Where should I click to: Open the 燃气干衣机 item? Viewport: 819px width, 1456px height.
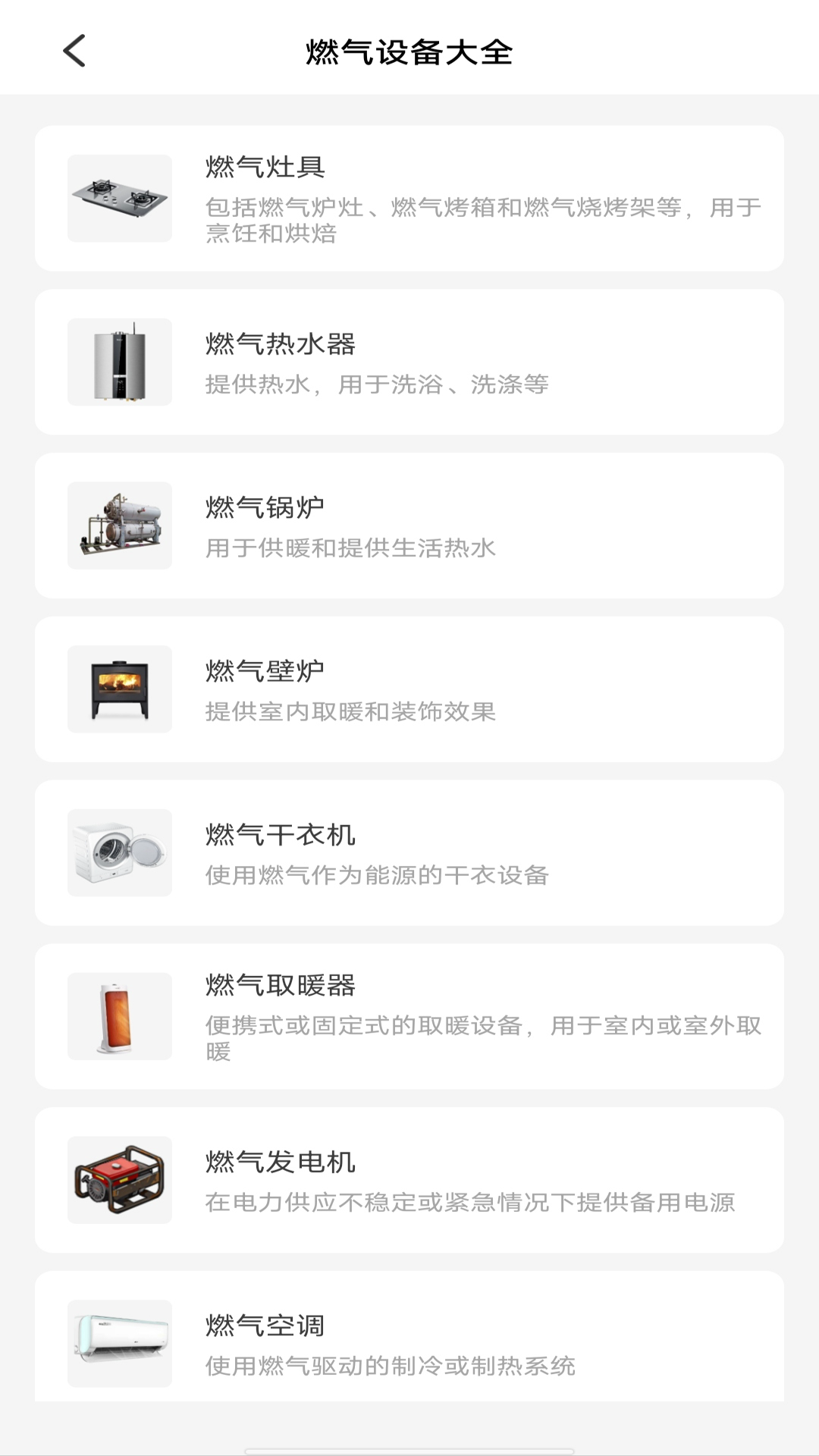click(409, 853)
